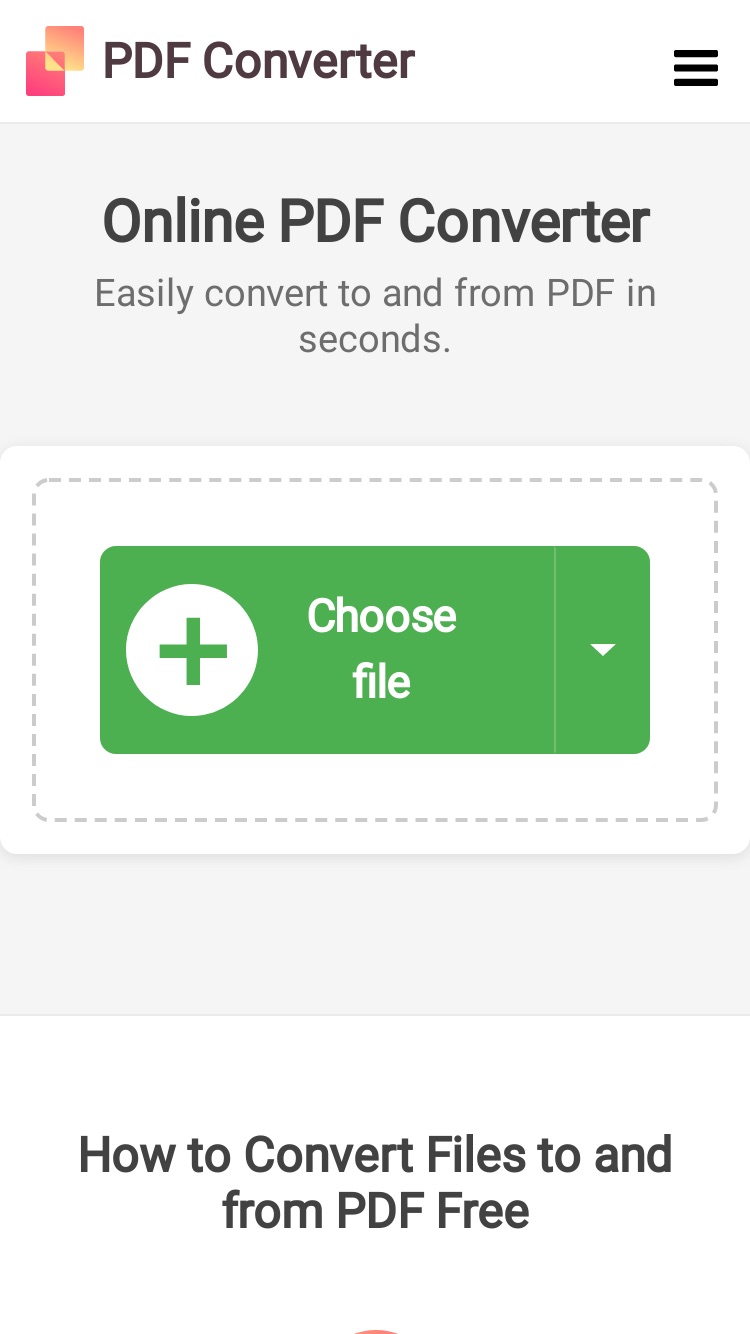Expand the file source dropdown arrow
Viewport: 750px width, 1334px height.
coord(603,650)
